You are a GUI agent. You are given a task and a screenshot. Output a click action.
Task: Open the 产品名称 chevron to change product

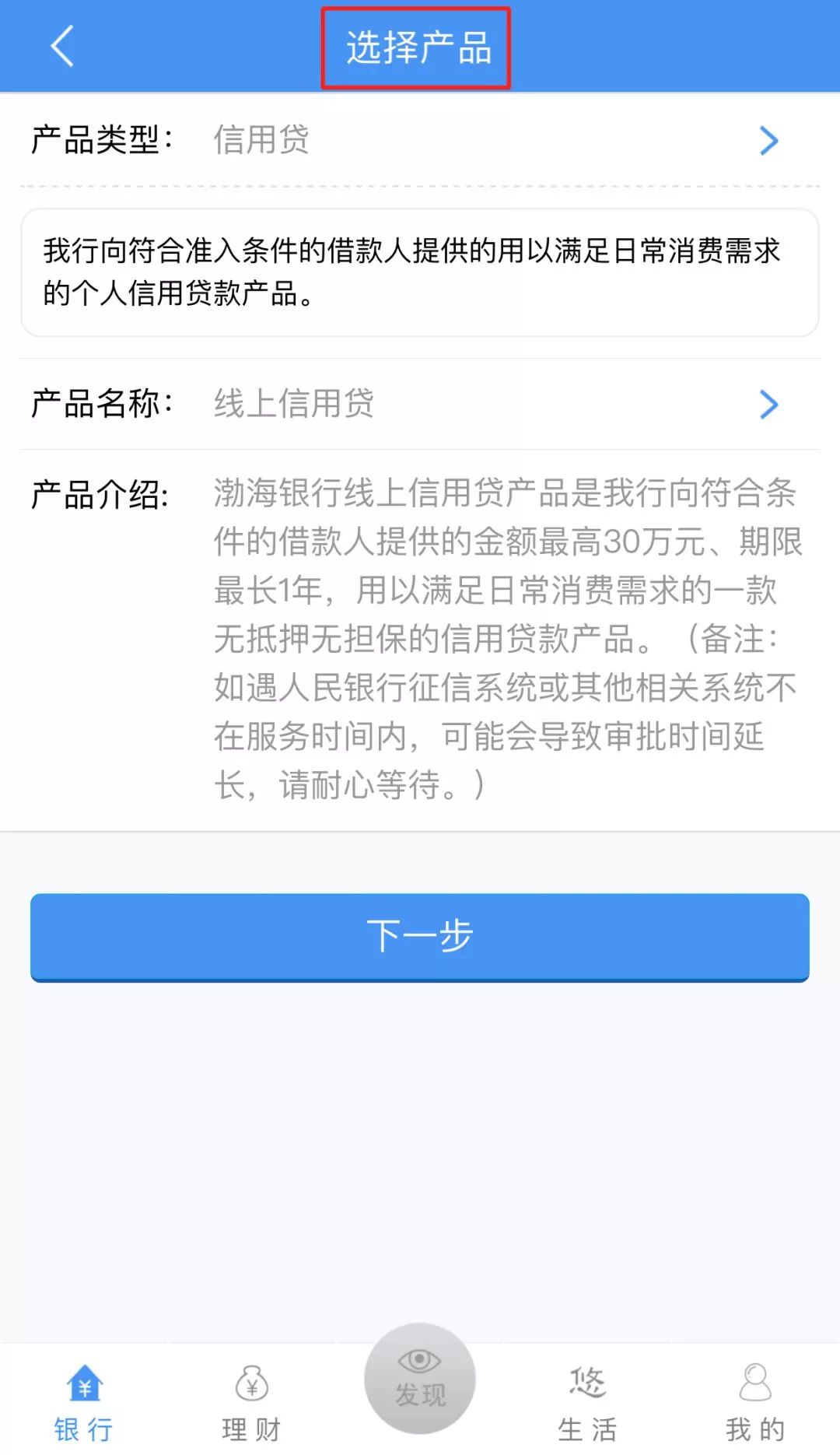tap(768, 405)
